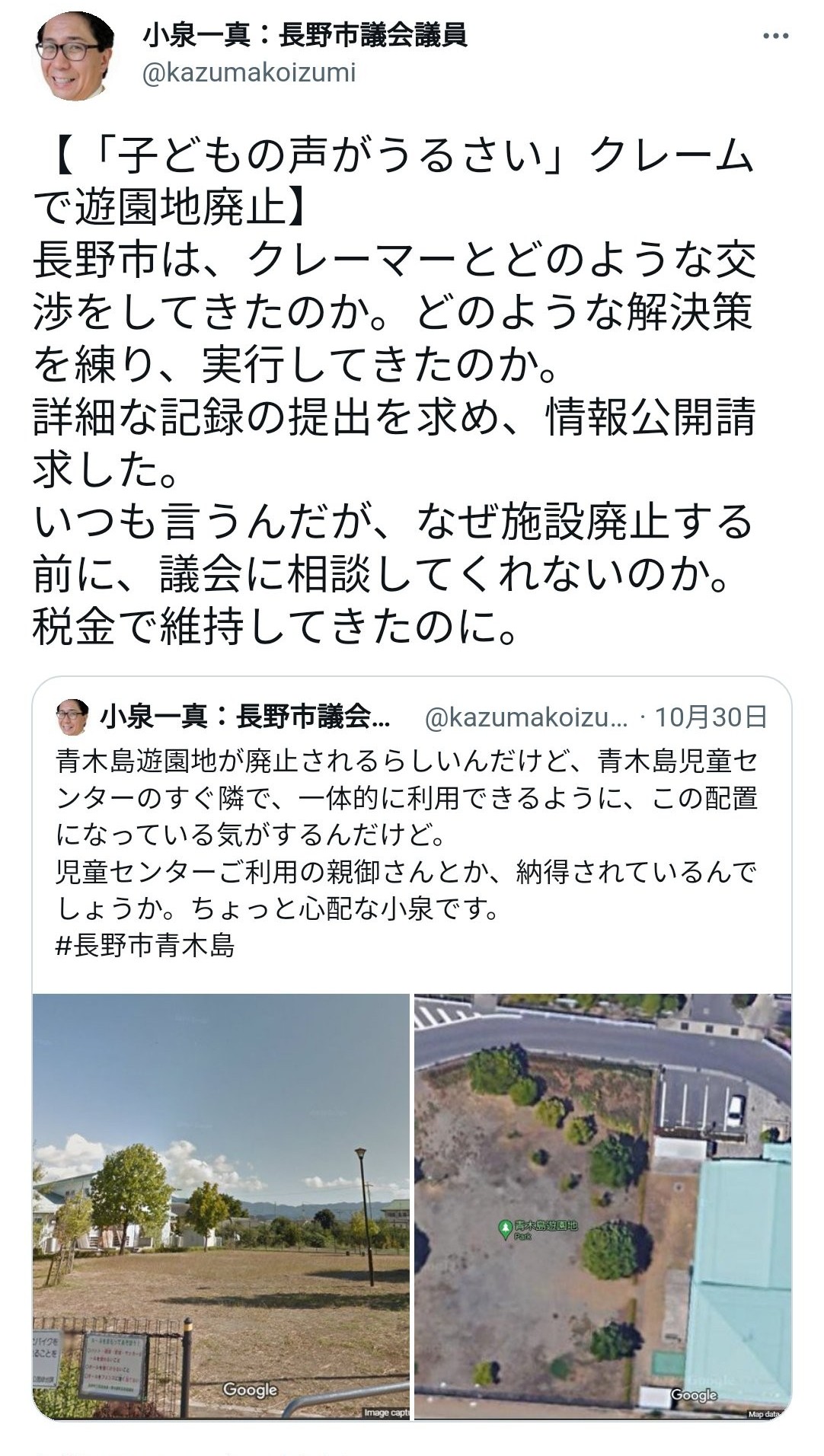Image resolution: width=824 pixels, height=1456 pixels.
Task: Open 小泉一真's profile picture
Action: click(75, 56)
